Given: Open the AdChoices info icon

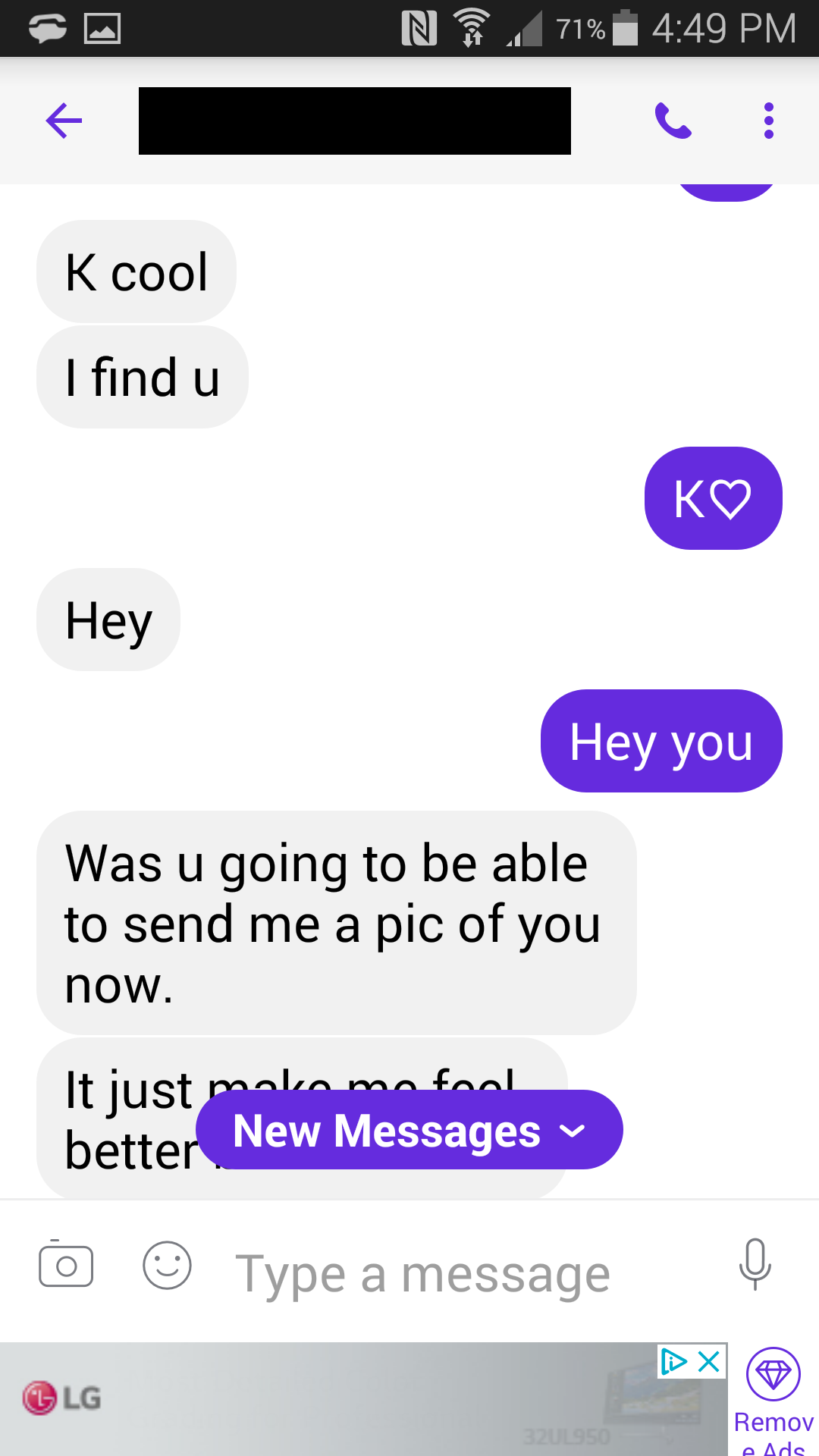Looking at the screenshot, I should tap(673, 1362).
